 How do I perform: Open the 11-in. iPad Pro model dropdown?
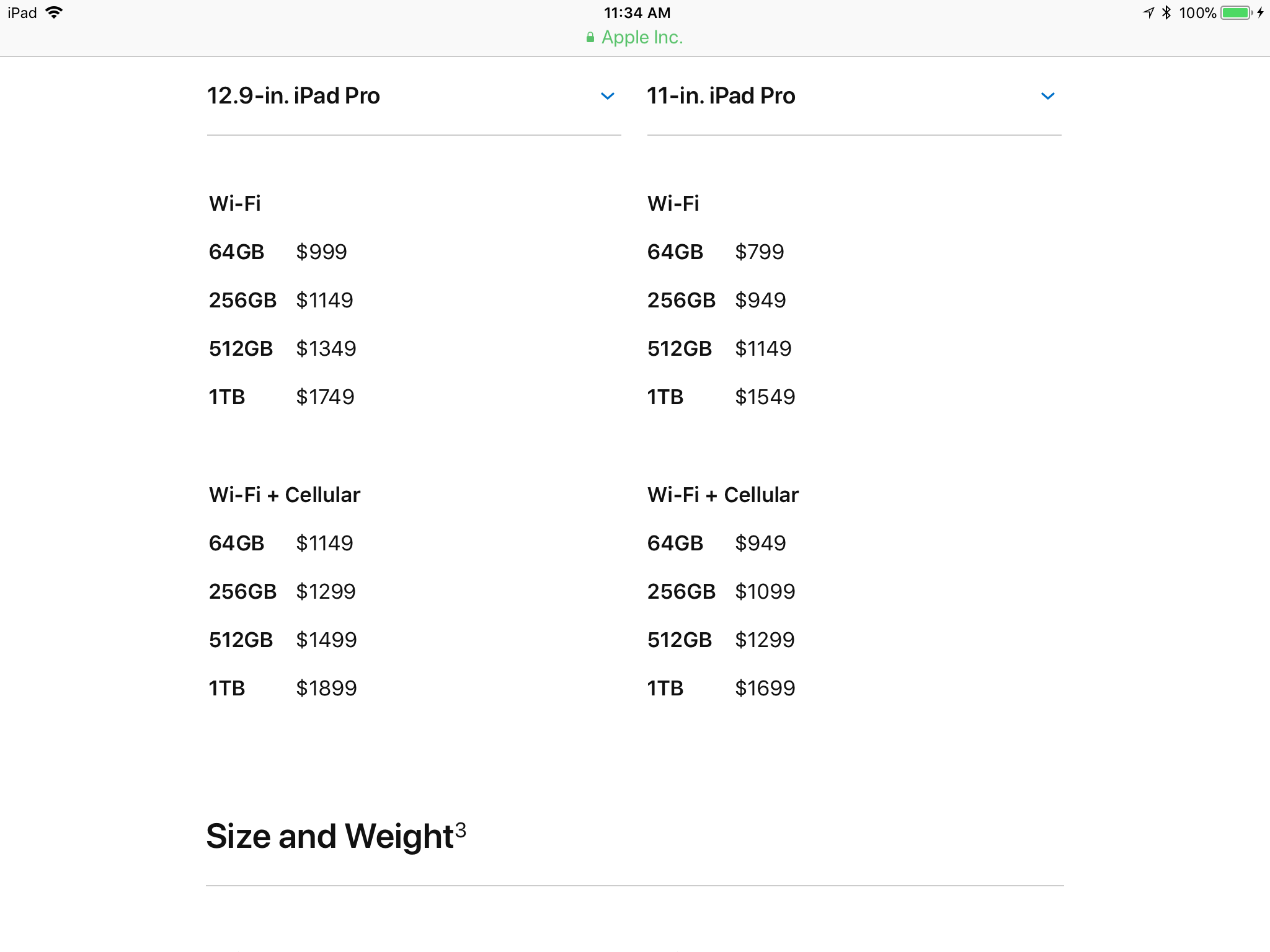tap(854, 96)
